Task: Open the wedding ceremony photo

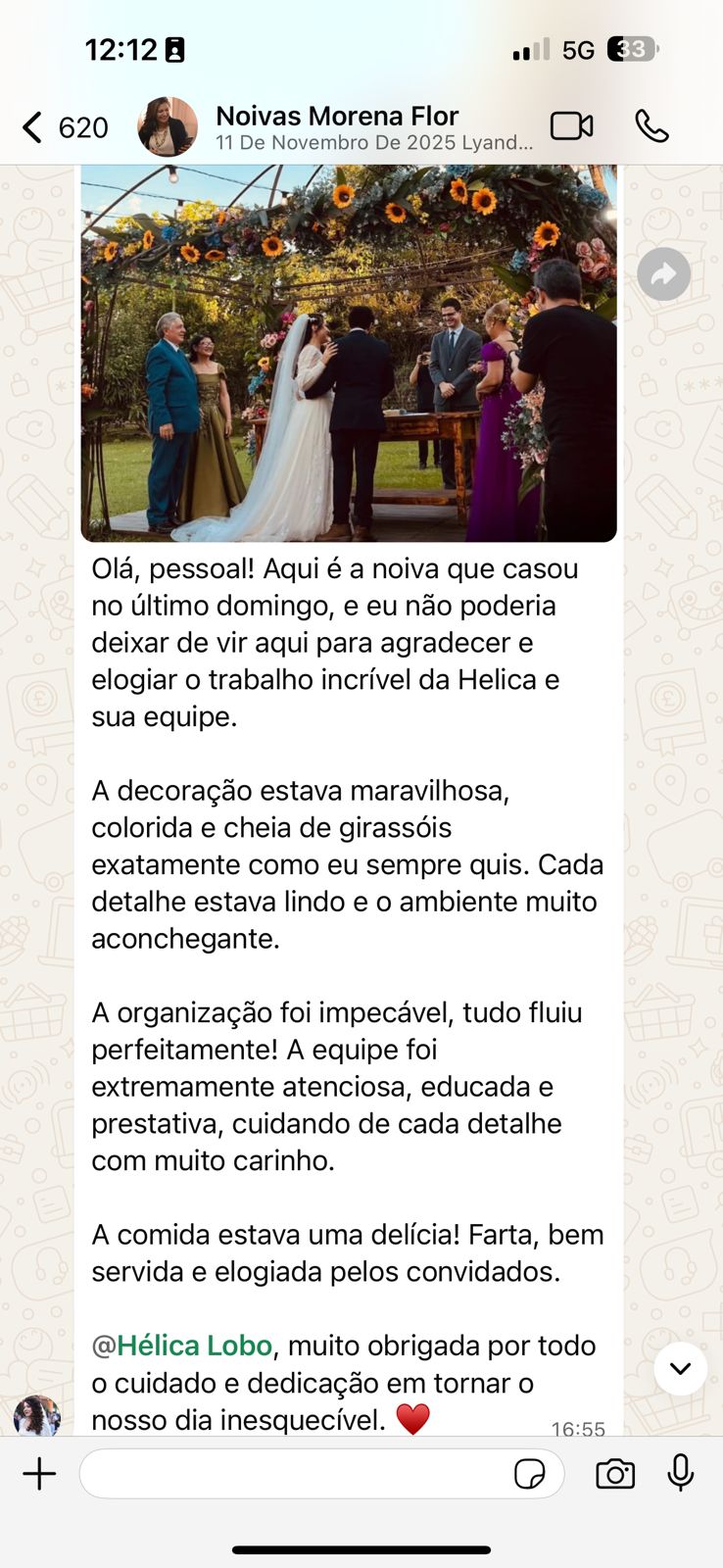Action: [349, 353]
